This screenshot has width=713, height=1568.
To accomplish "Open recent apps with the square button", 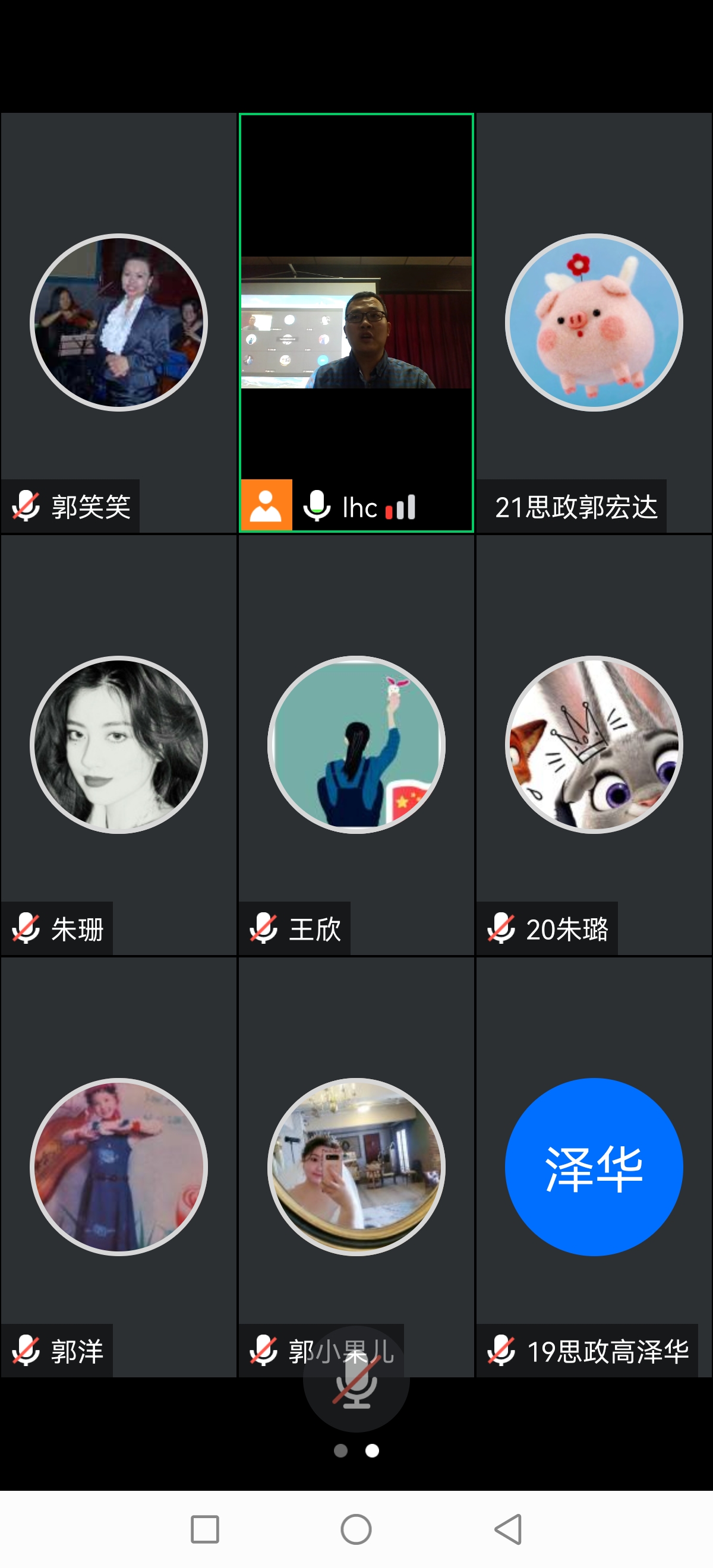I will tap(204, 1529).
